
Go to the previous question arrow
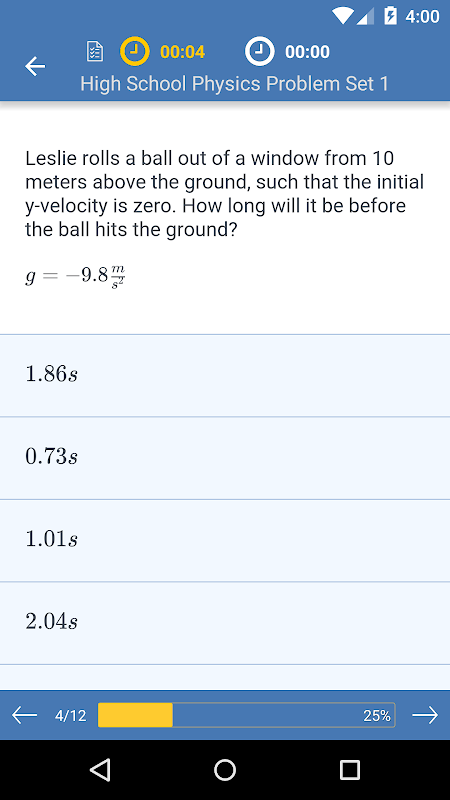pyautogui.click(x=24, y=715)
